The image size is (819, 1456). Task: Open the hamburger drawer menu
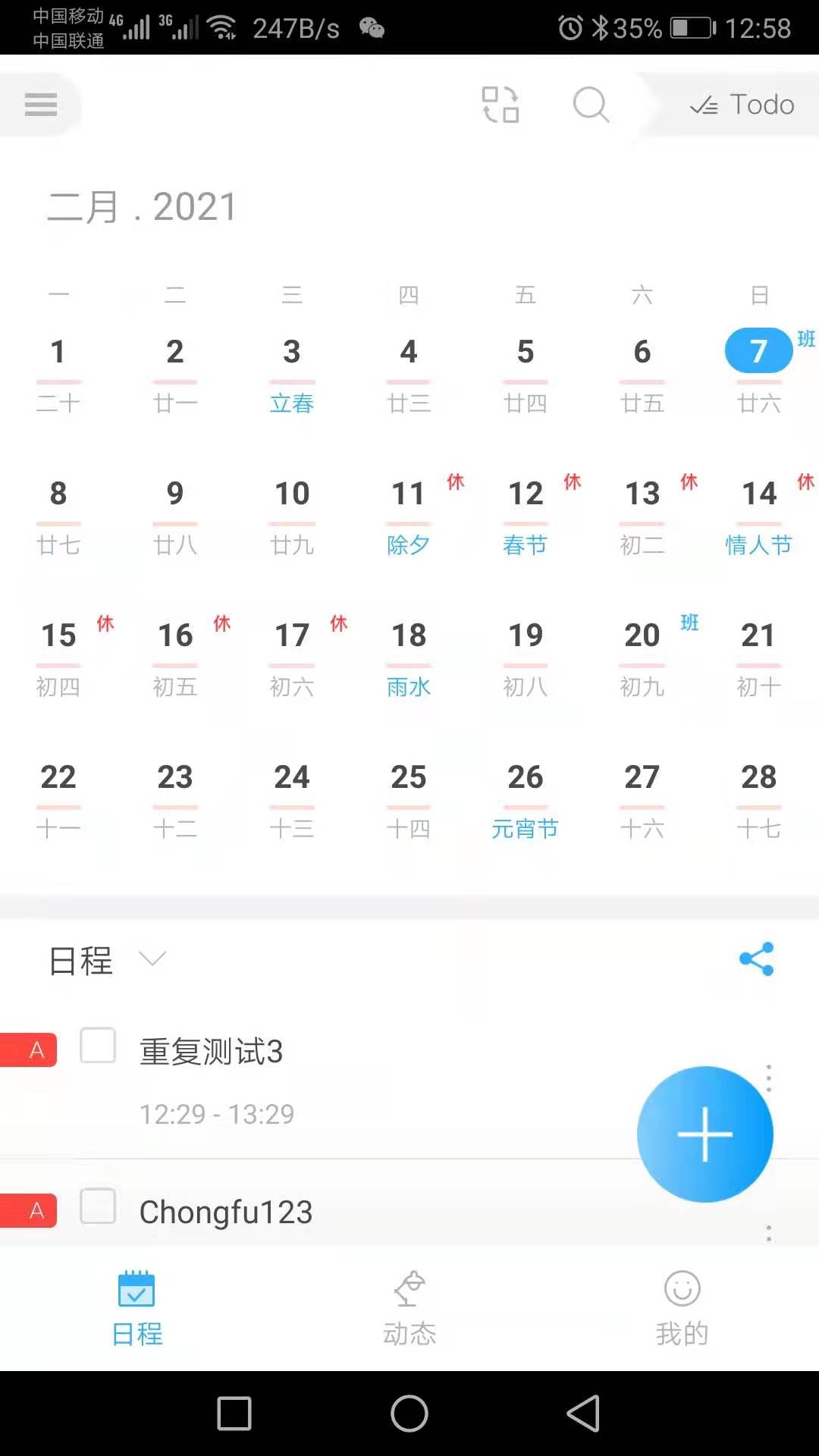(41, 104)
